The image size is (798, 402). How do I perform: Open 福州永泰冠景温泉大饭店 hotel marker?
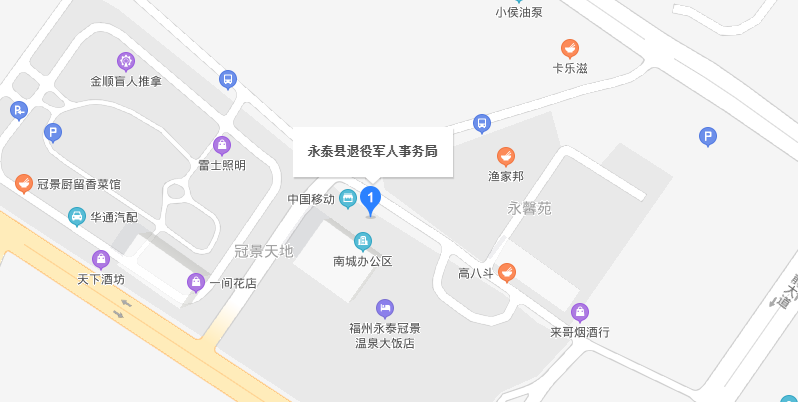[385, 307]
